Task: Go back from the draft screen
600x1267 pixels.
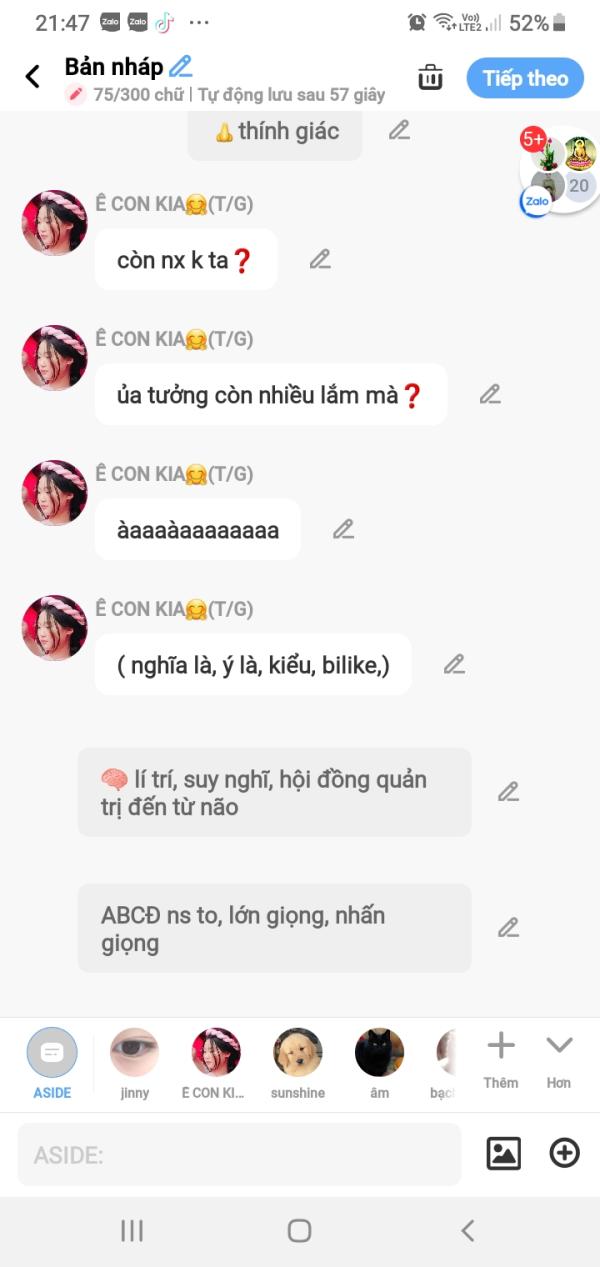Action: (x=33, y=77)
